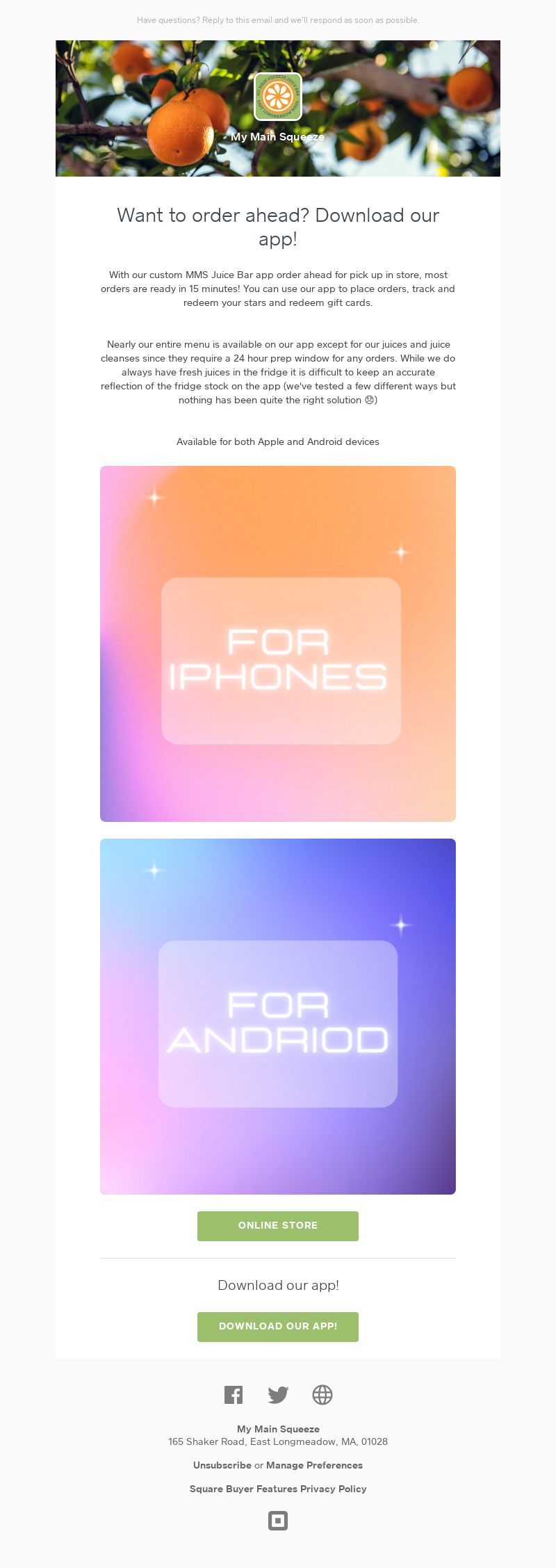Tap the Download Our App button

click(x=278, y=1326)
